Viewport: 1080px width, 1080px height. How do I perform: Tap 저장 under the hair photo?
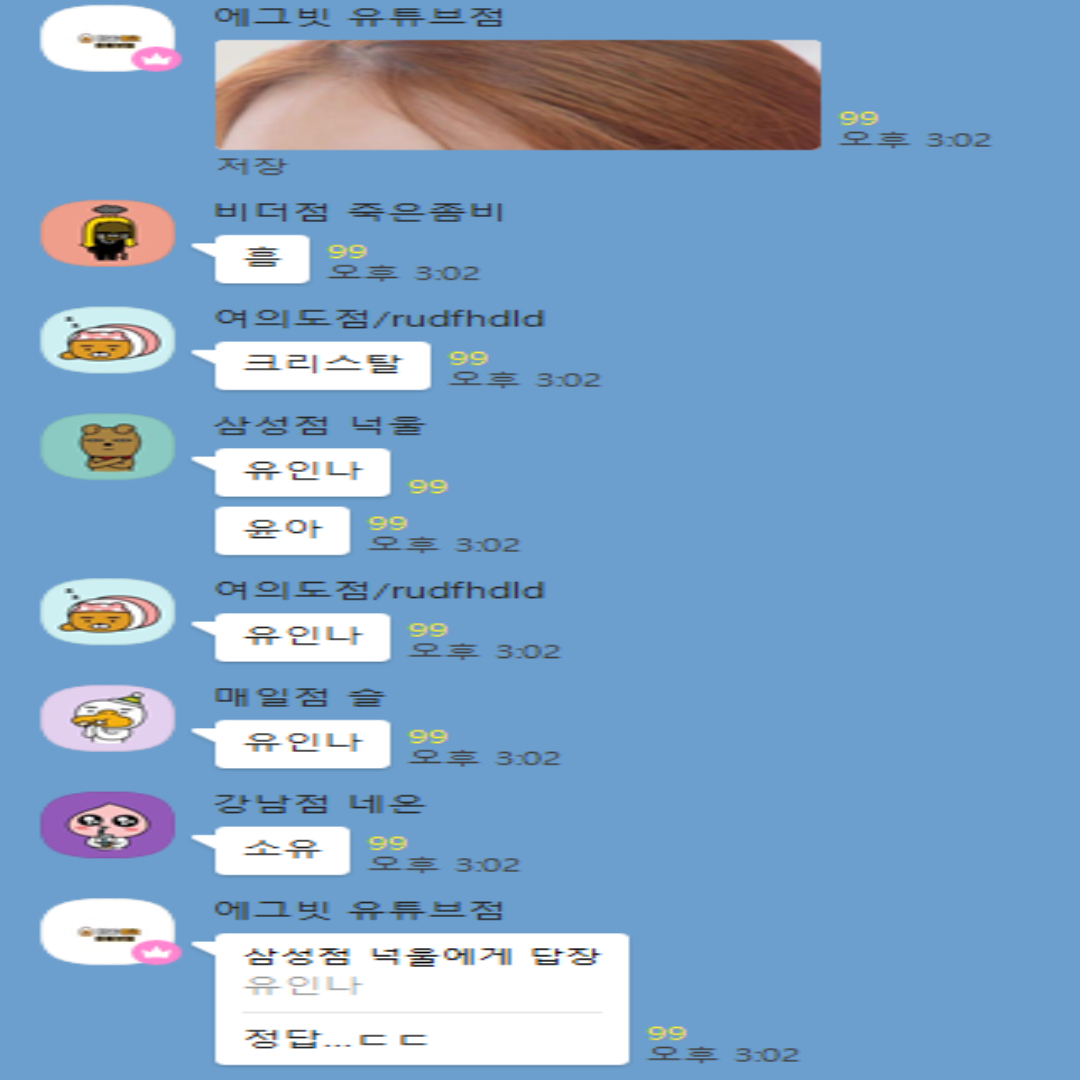[237, 165]
